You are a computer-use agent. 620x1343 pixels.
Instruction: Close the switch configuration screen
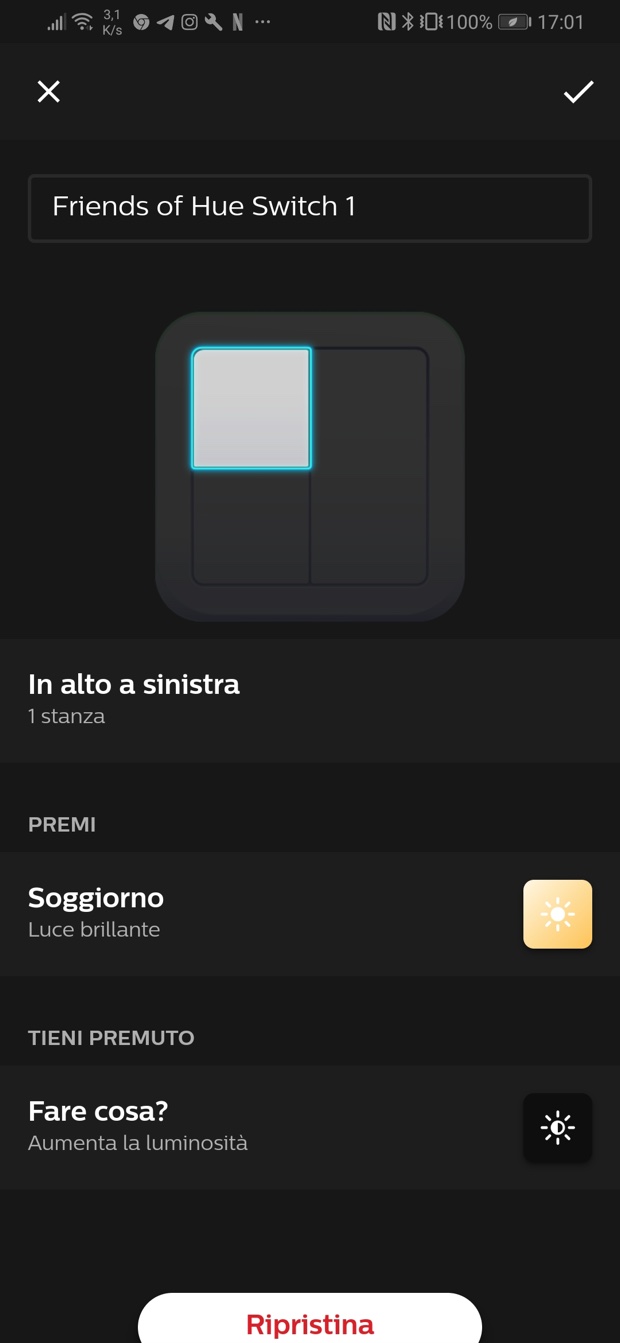pyautogui.click(x=48, y=92)
